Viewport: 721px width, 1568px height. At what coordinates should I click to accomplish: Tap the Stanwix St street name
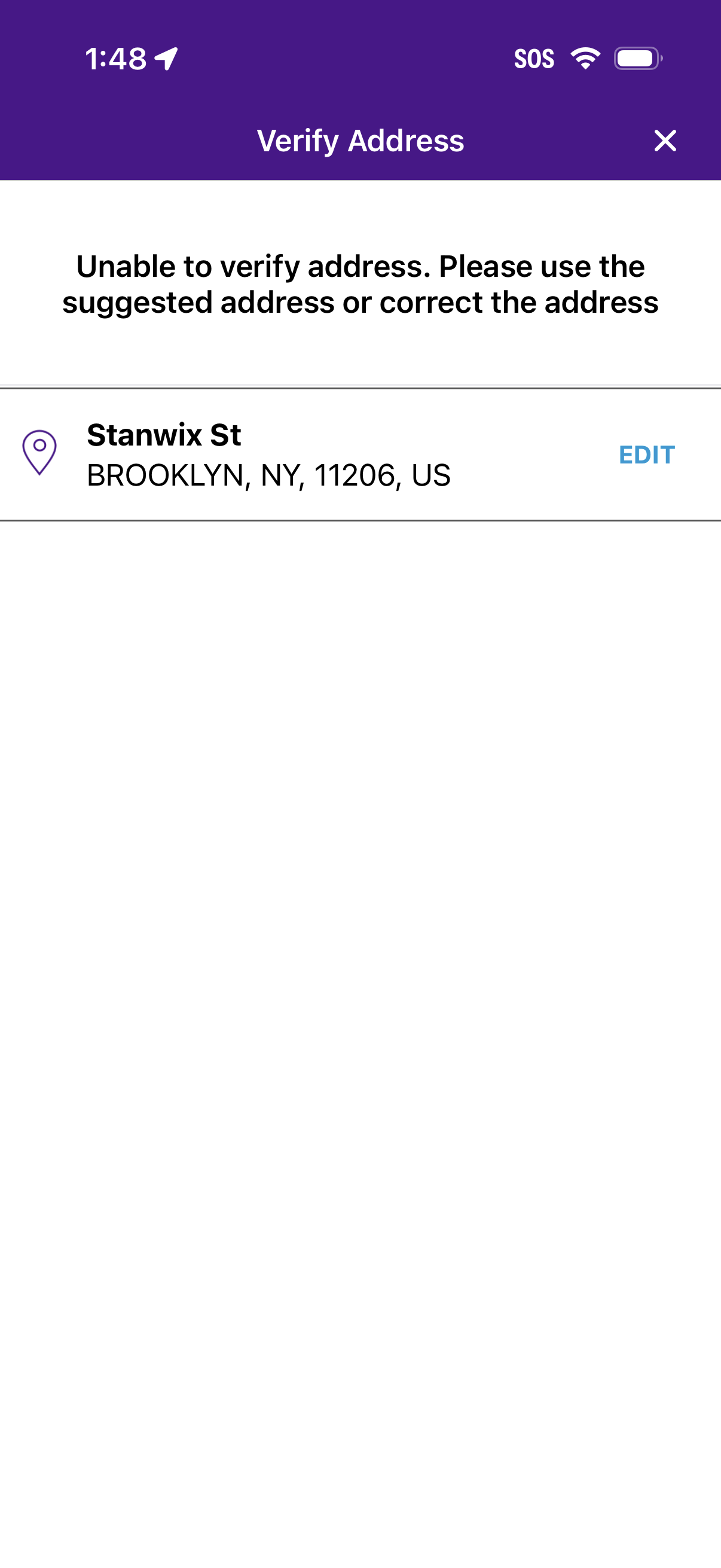164,435
